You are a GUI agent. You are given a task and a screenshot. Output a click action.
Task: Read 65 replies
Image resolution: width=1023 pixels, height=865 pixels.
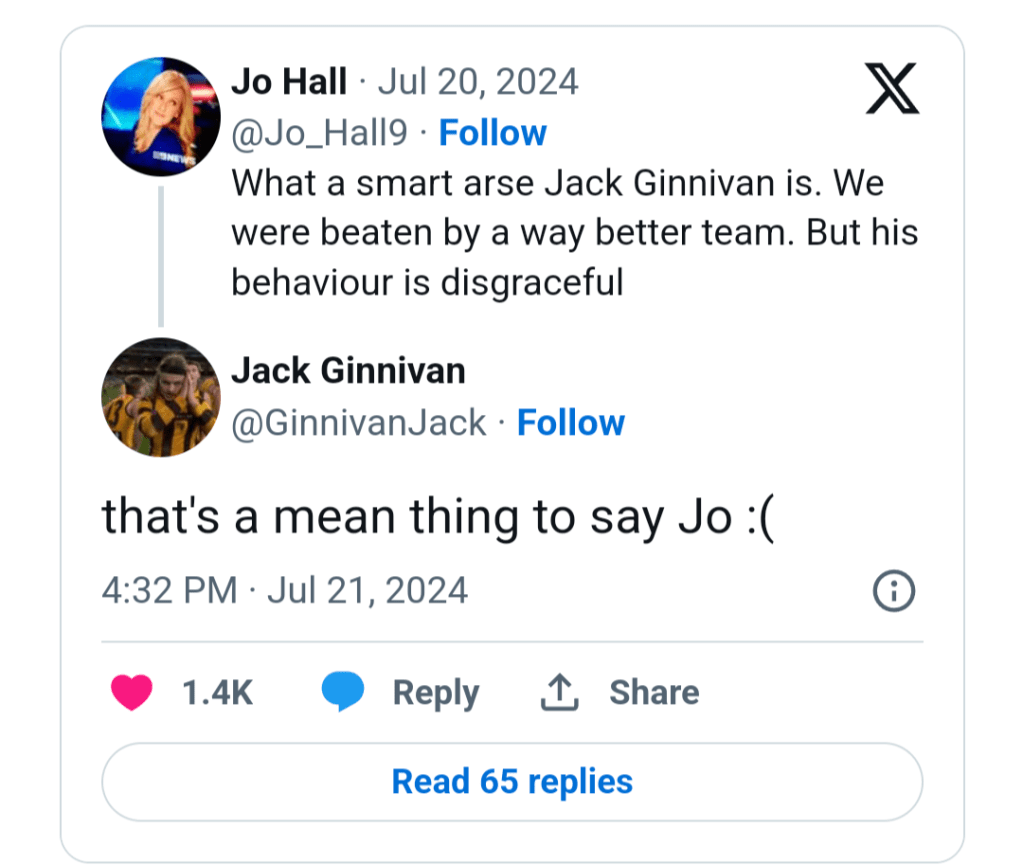pyautogui.click(x=512, y=781)
